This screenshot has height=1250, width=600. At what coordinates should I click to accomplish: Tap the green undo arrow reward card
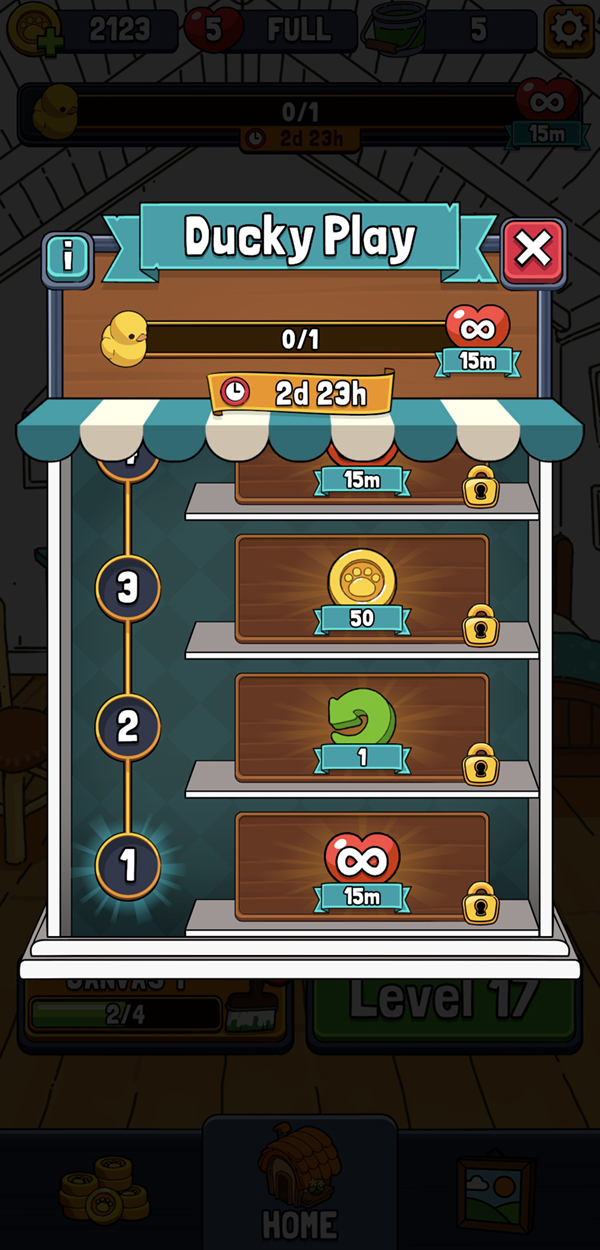pos(361,727)
